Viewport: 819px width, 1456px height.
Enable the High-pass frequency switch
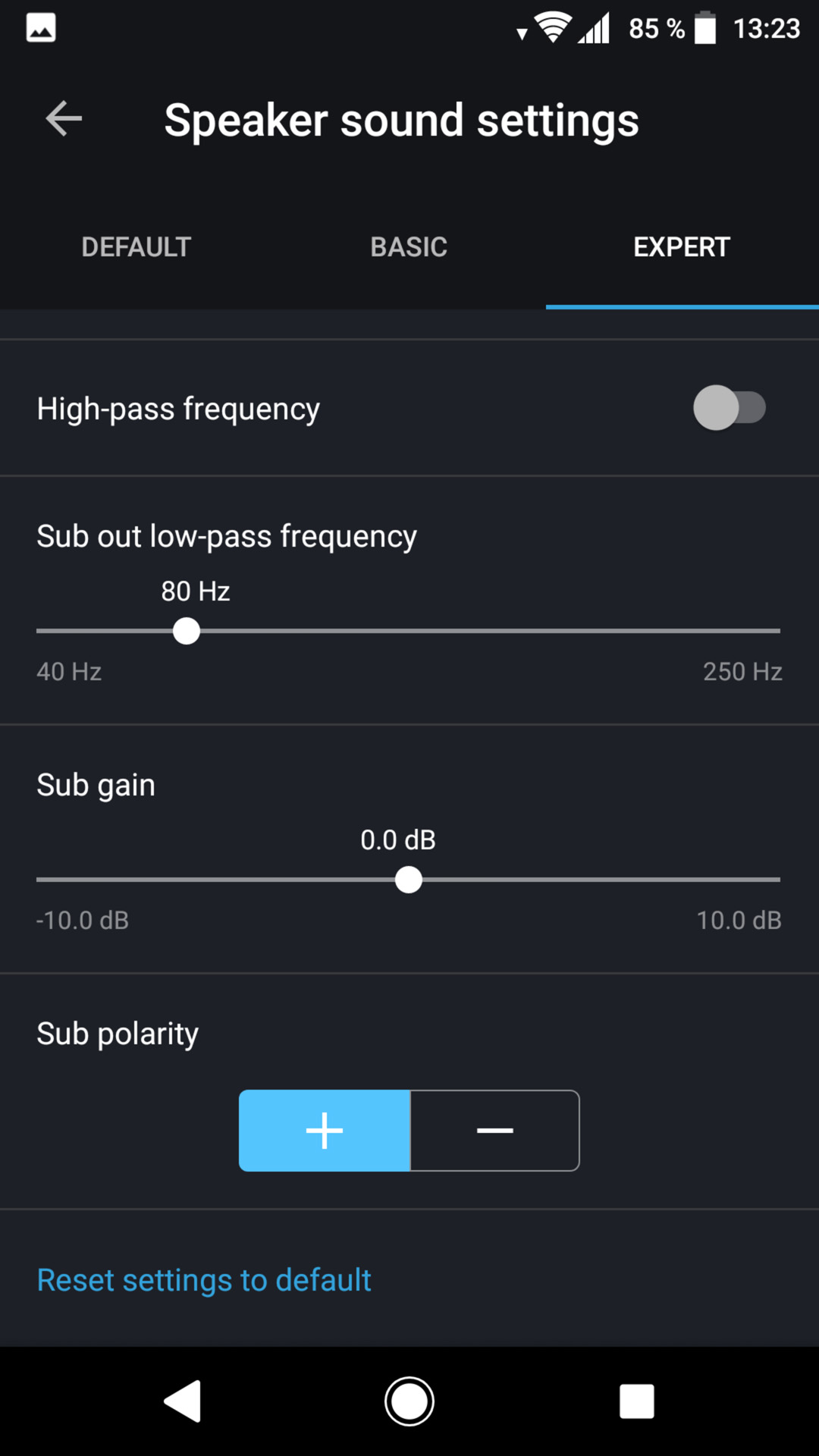pyautogui.click(x=730, y=408)
